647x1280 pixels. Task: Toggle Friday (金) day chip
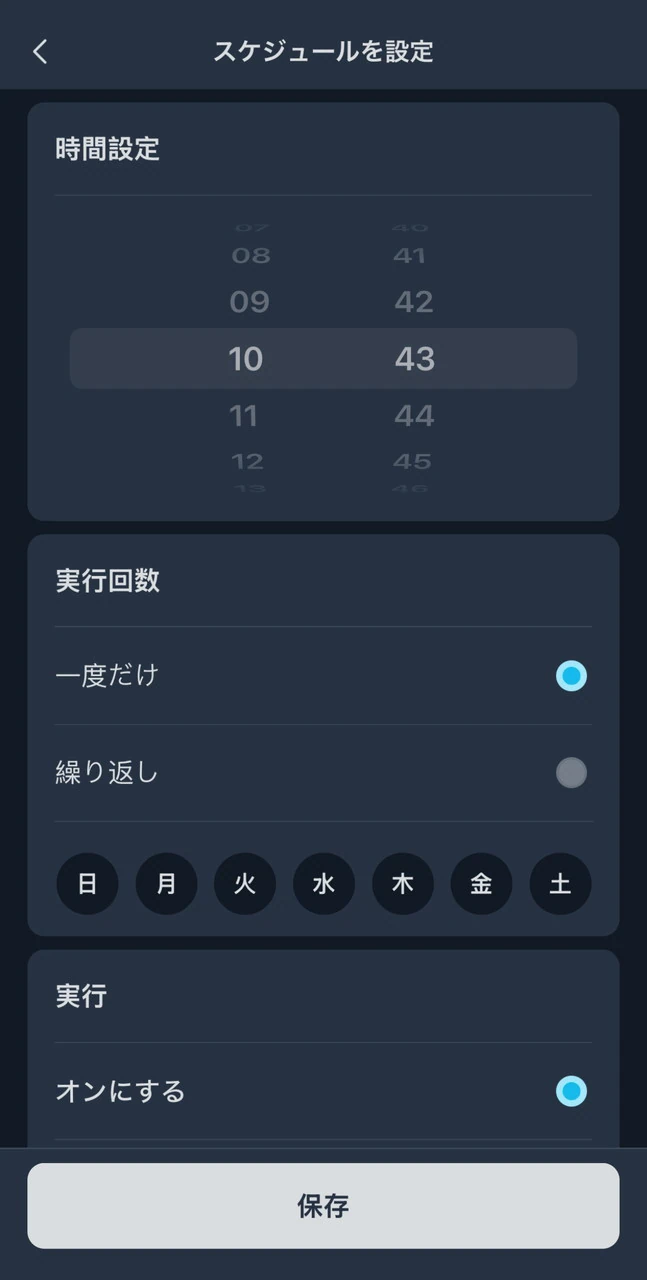point(481,884)
